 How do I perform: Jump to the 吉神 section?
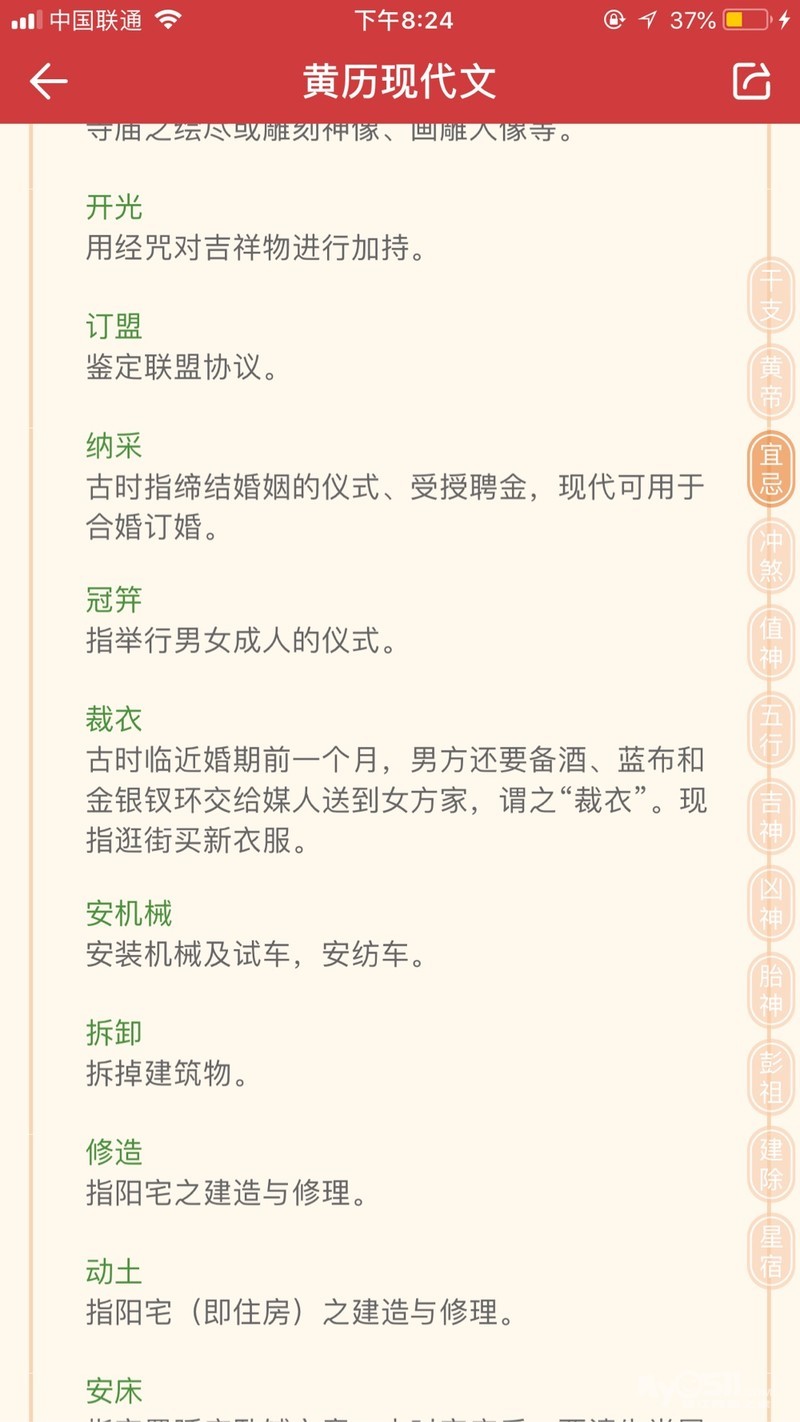point(771,817)
